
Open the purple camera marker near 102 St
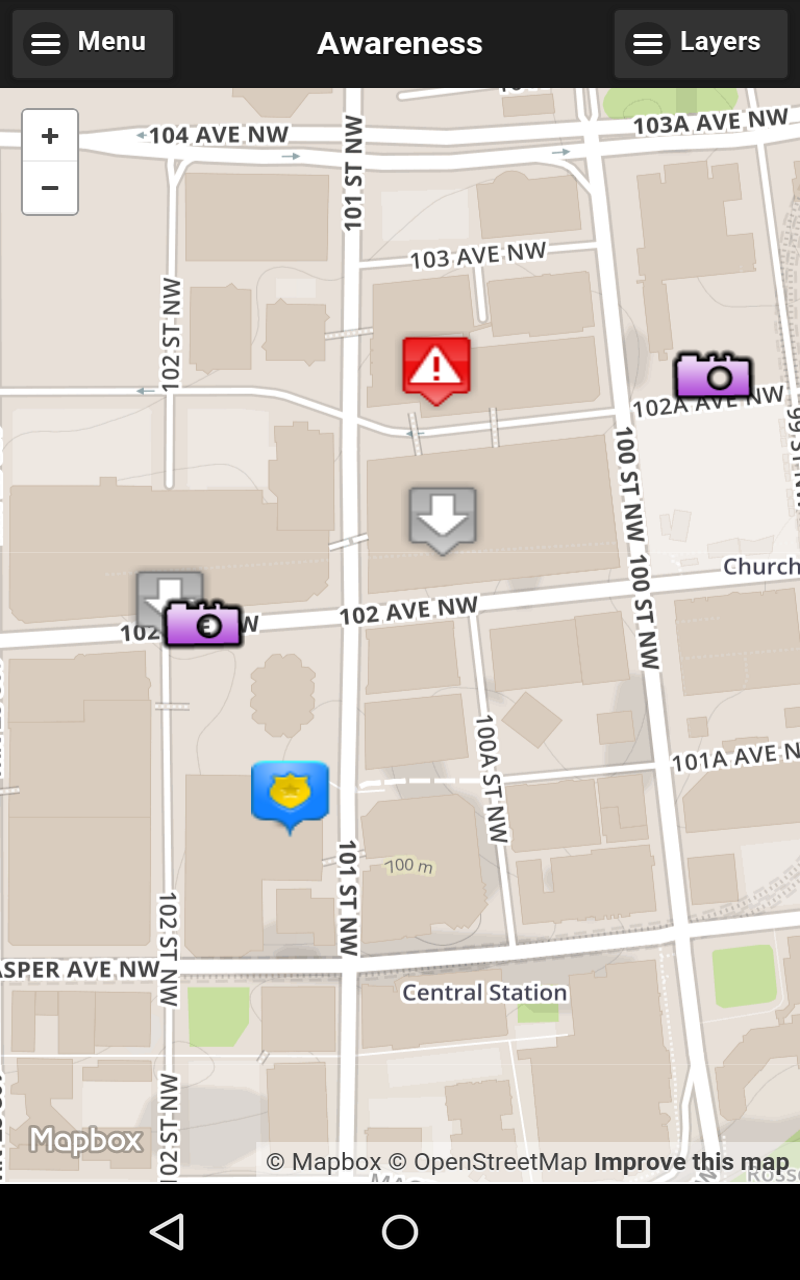click(203, 624)
